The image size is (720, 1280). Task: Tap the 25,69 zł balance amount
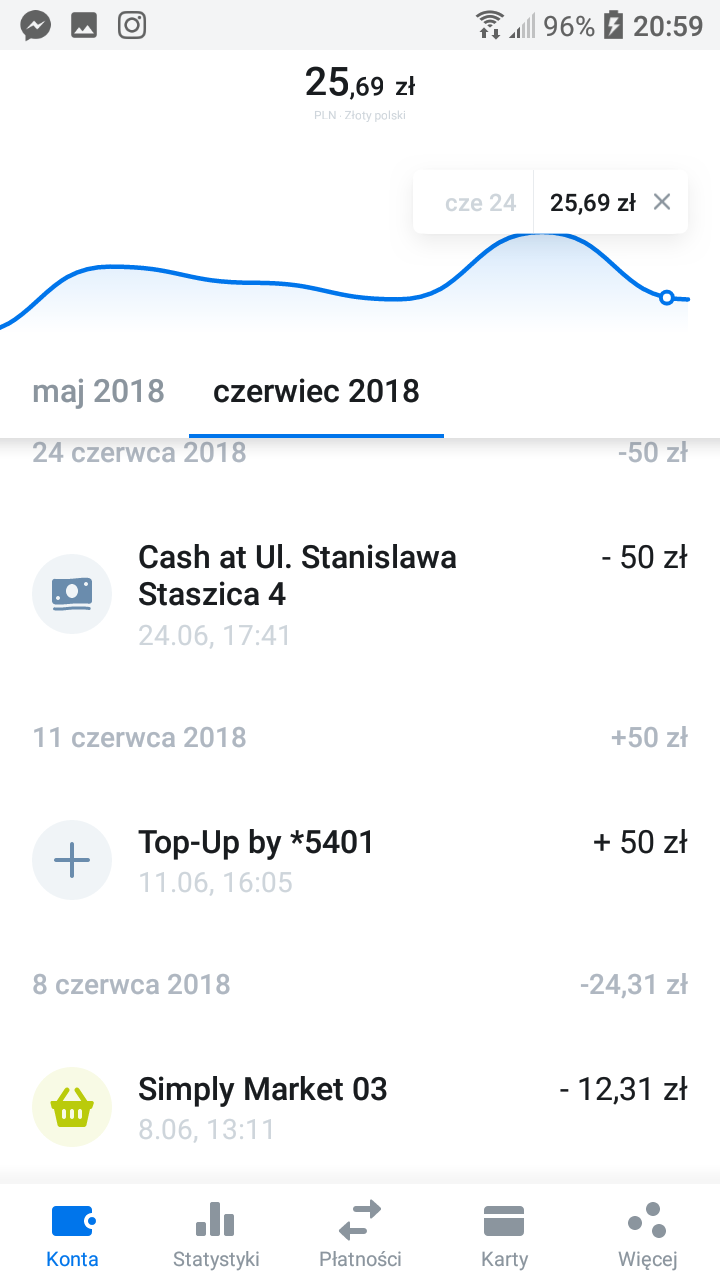coord(360,84)
